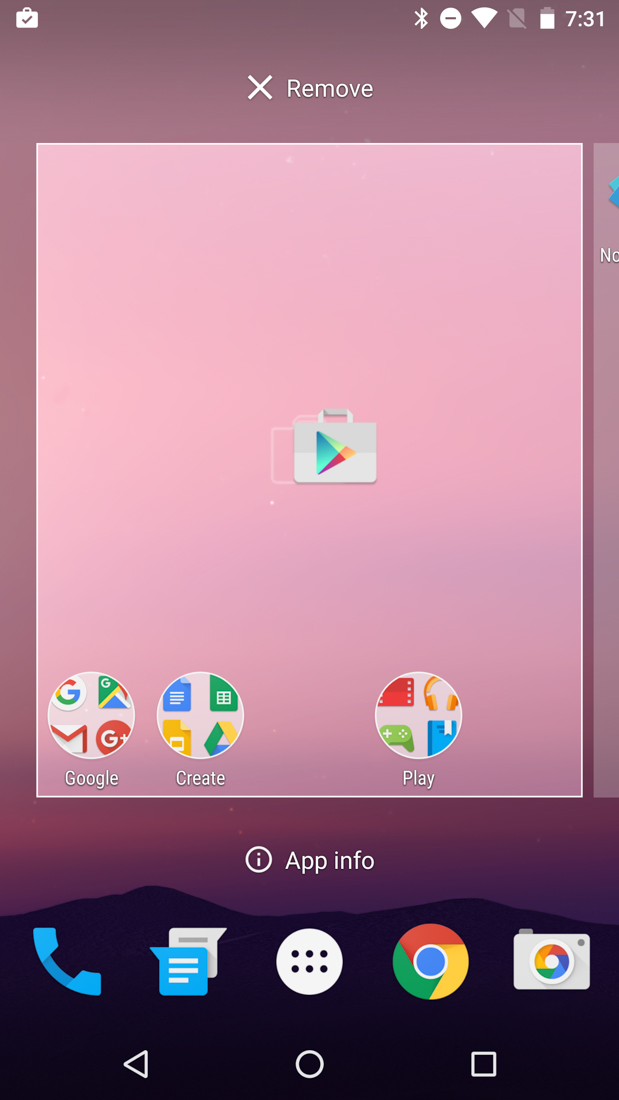Open the Messenger app
Viewport: 619px width, 1100px height.
[x=187, y=962]
